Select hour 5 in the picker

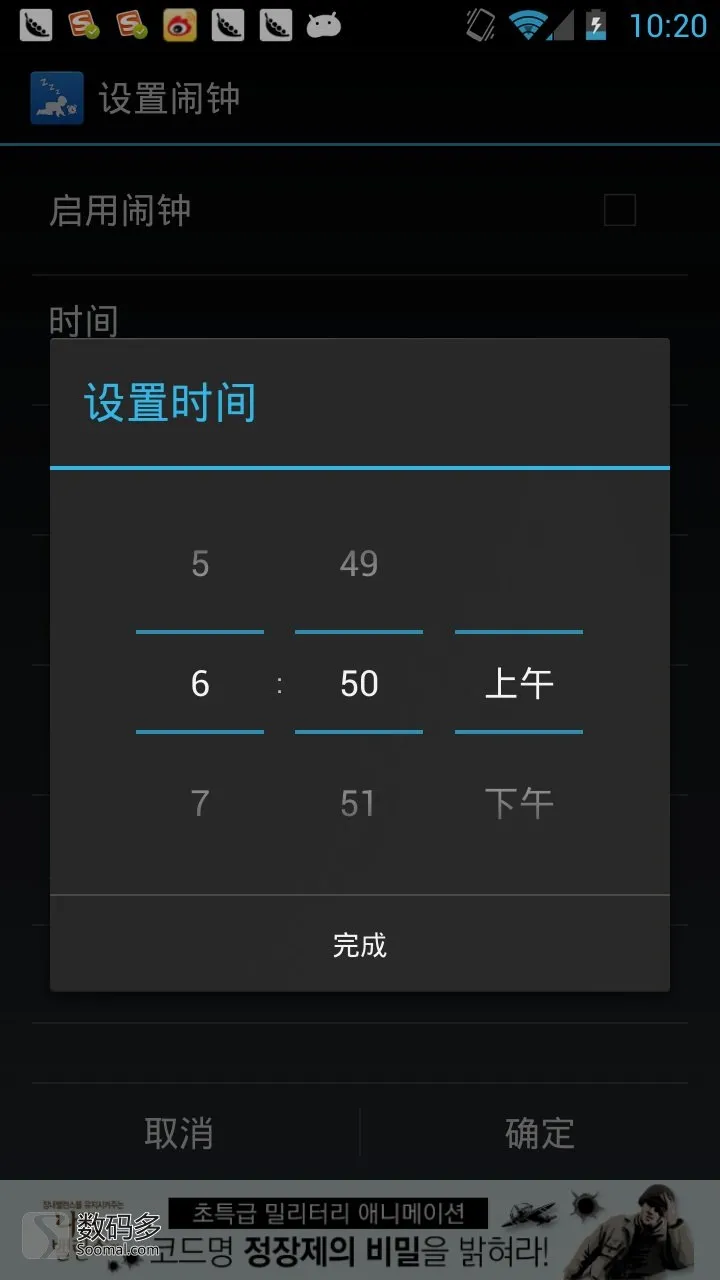[200, 564]
